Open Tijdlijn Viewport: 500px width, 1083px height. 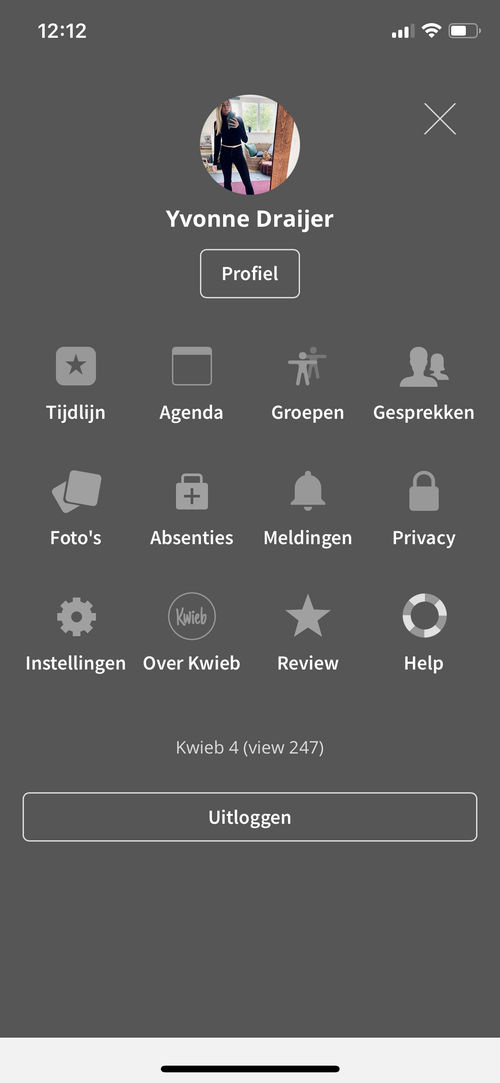(x=76, y=383)
